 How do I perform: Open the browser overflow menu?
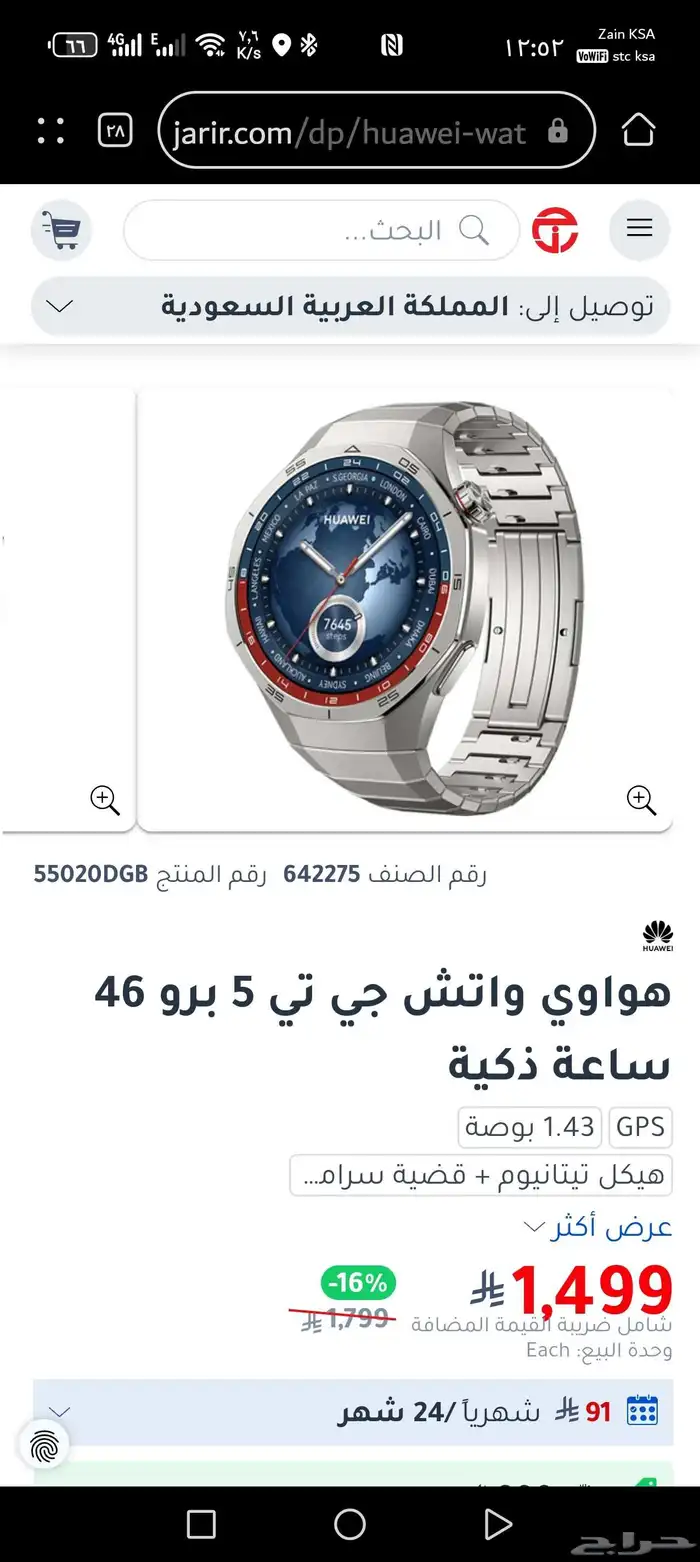click(x=50, y=131)
